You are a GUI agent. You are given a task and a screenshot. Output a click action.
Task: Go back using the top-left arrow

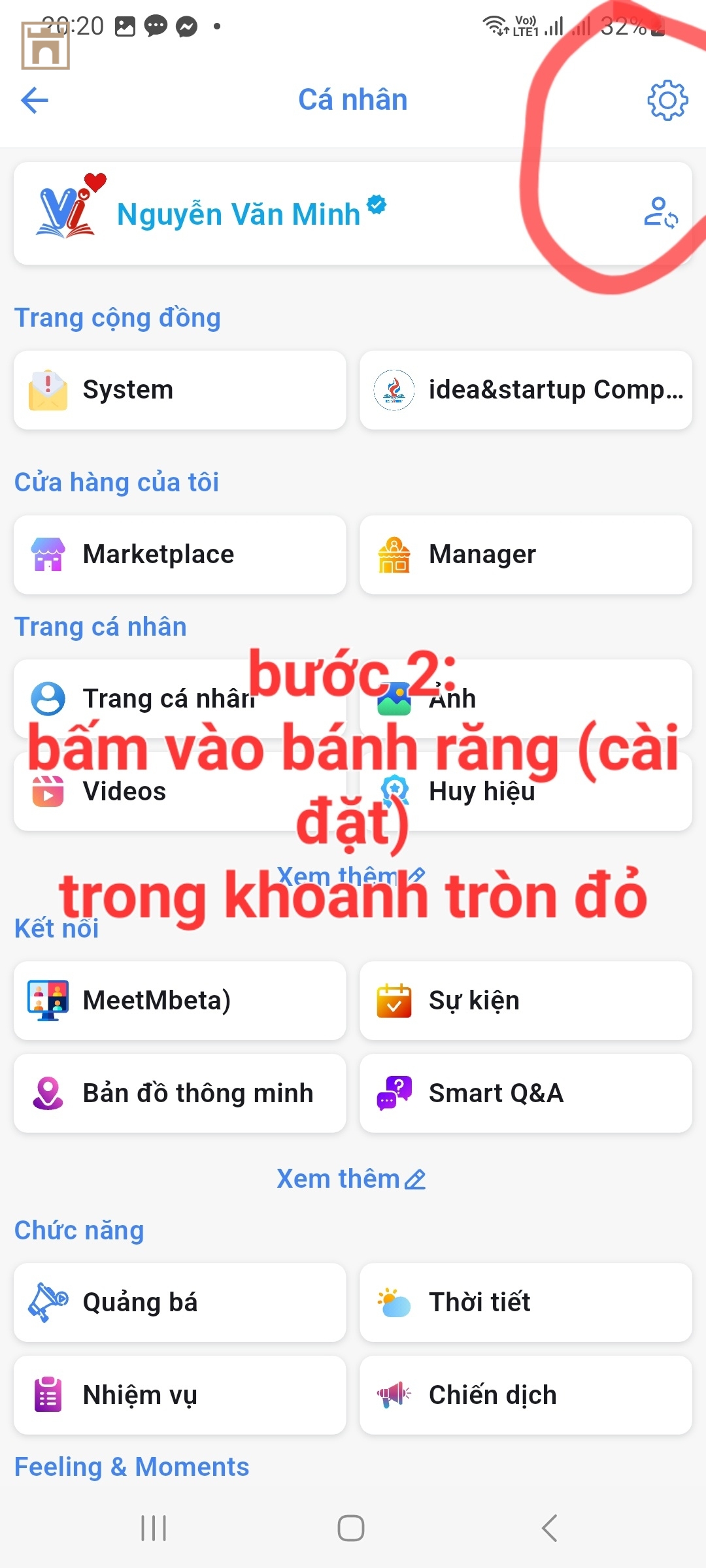point(35,101)
